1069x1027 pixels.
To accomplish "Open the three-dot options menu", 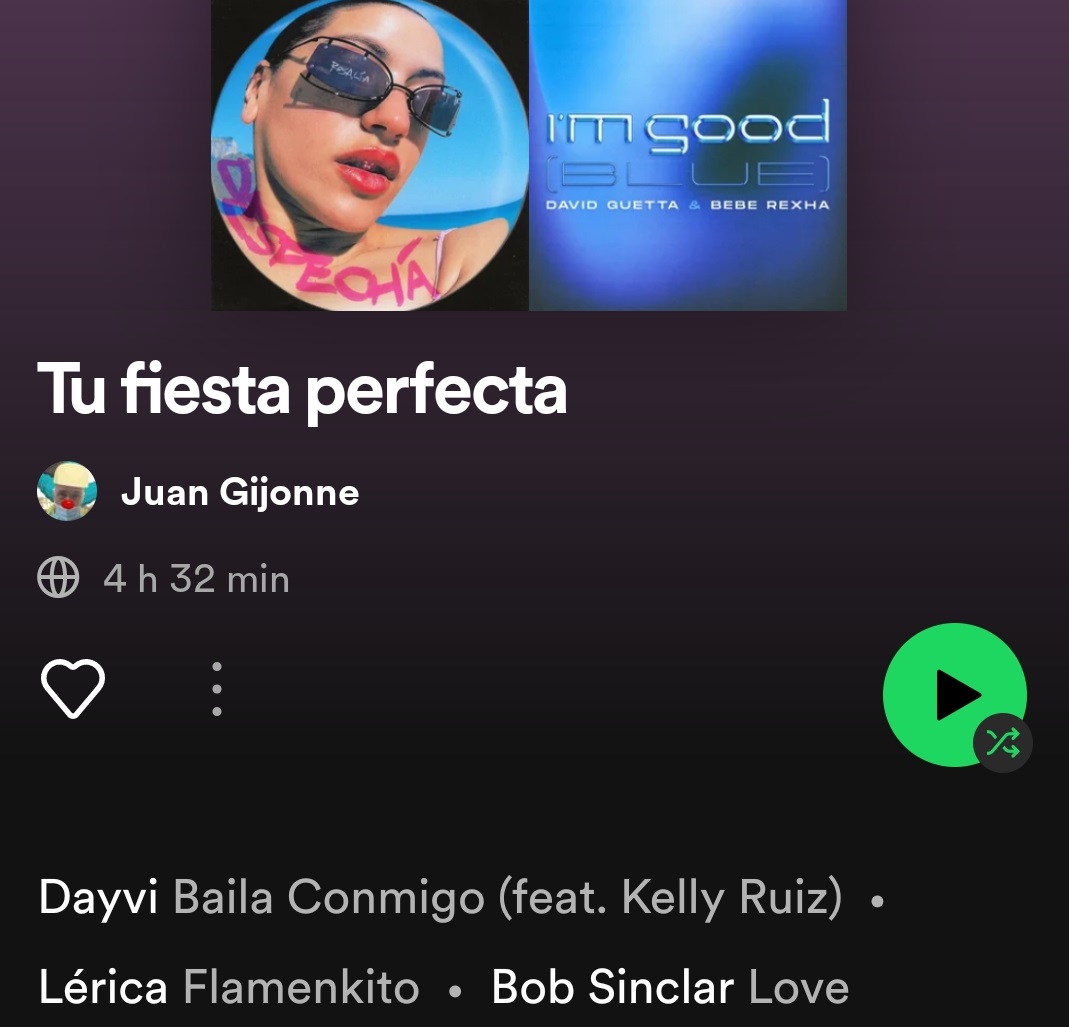I will [x=217, y=689].
